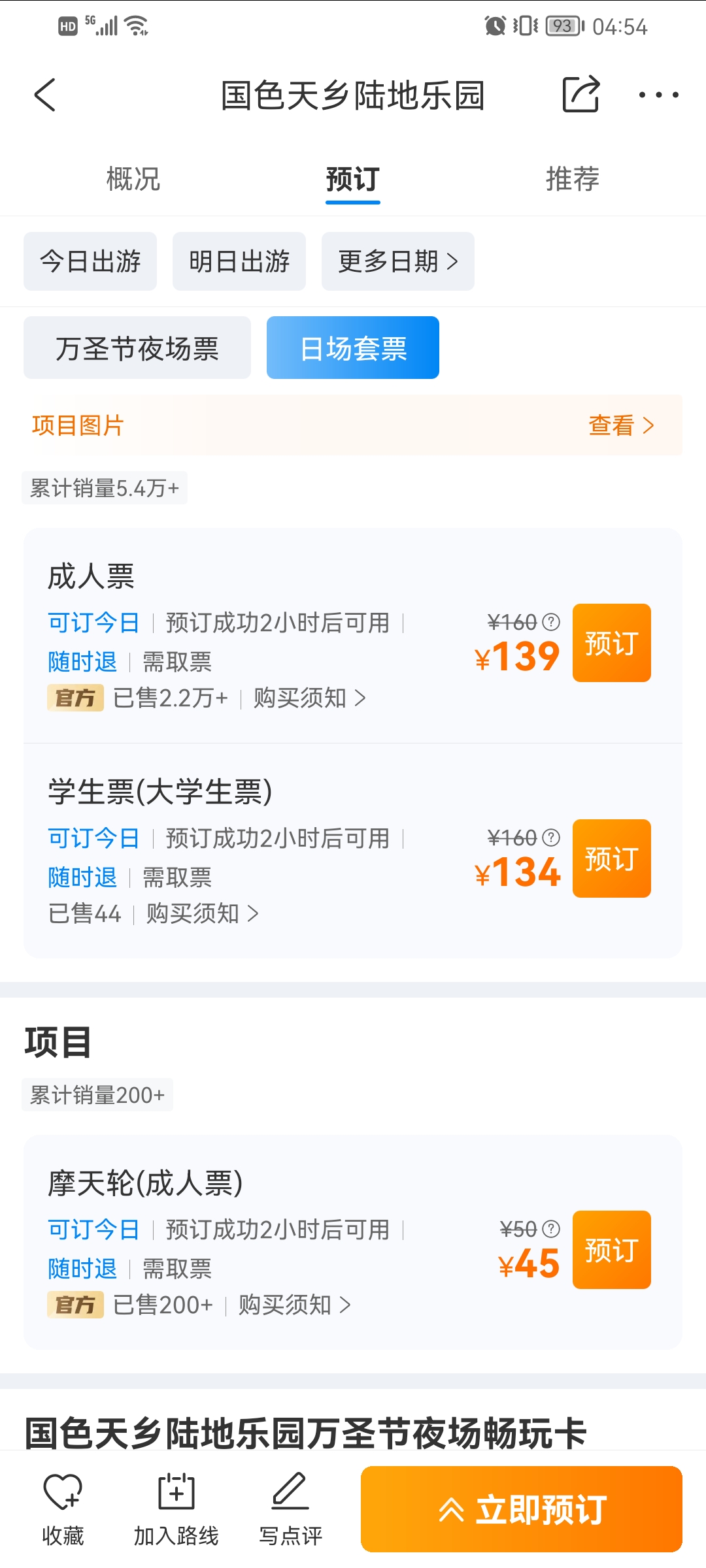Tap 加入路线 to add to itinerary
This screenshot has height=1568, width=706.
click(x=176, y=1509)
